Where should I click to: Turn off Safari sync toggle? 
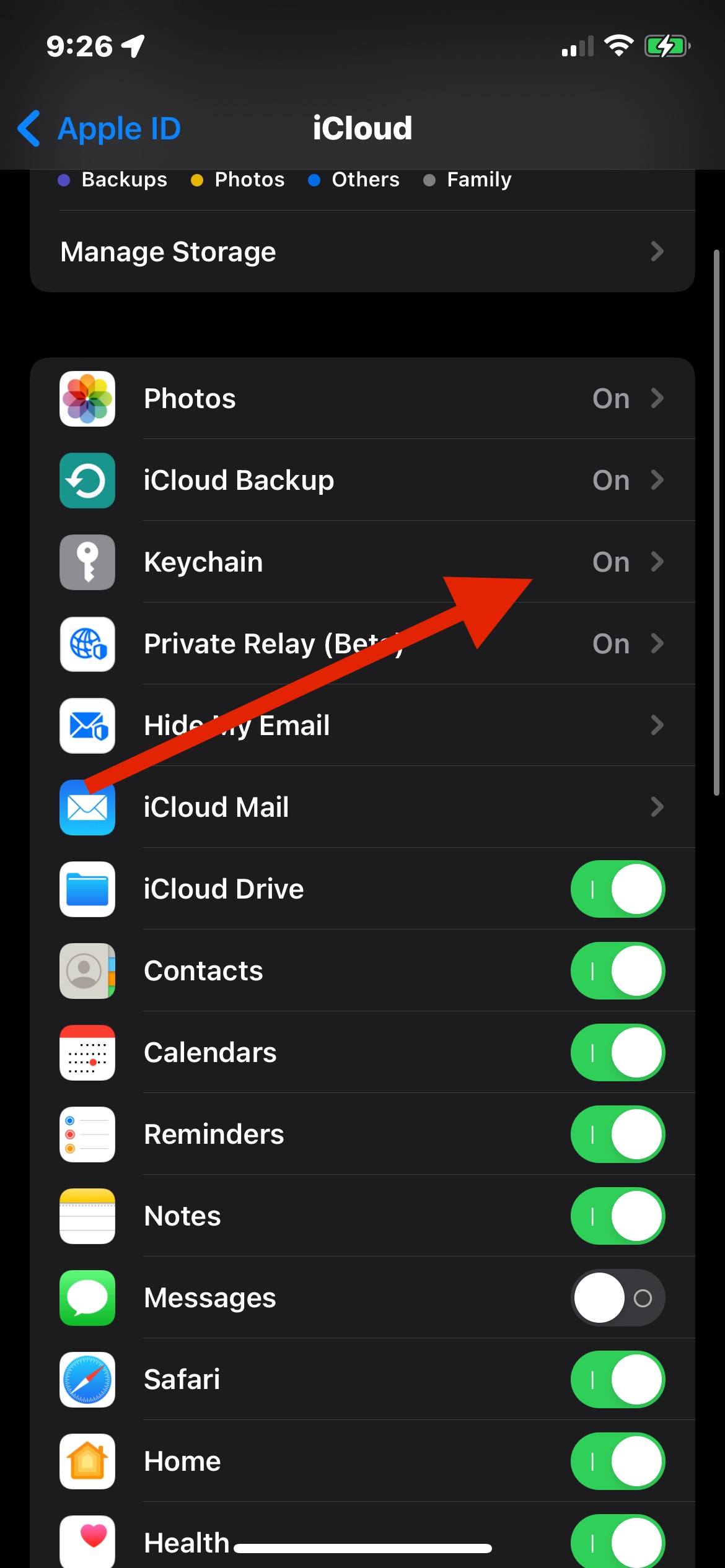point(618,1380)
